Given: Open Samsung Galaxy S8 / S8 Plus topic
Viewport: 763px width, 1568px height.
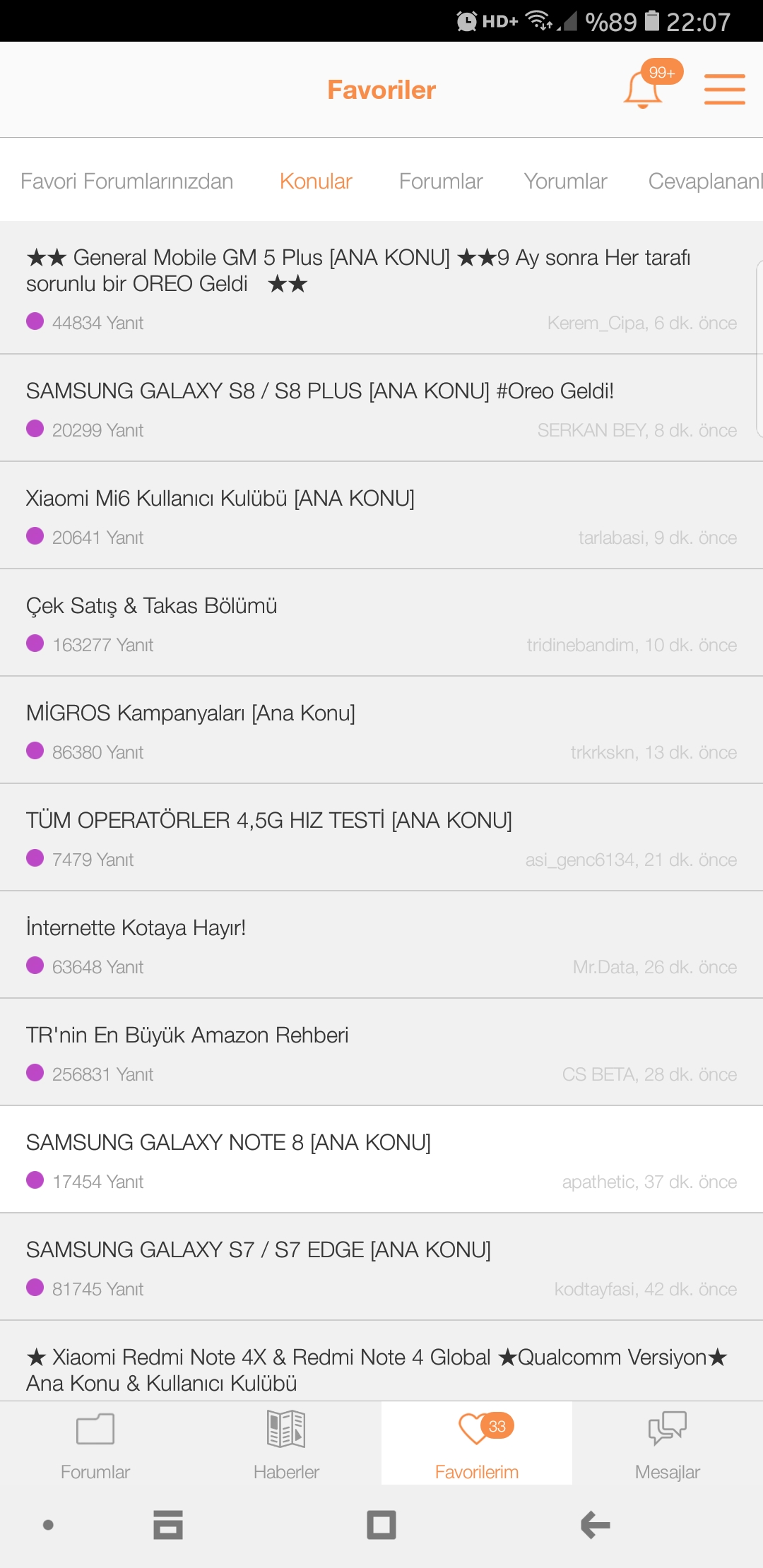Looking at the screenshot, I should [x=381, y=408].
